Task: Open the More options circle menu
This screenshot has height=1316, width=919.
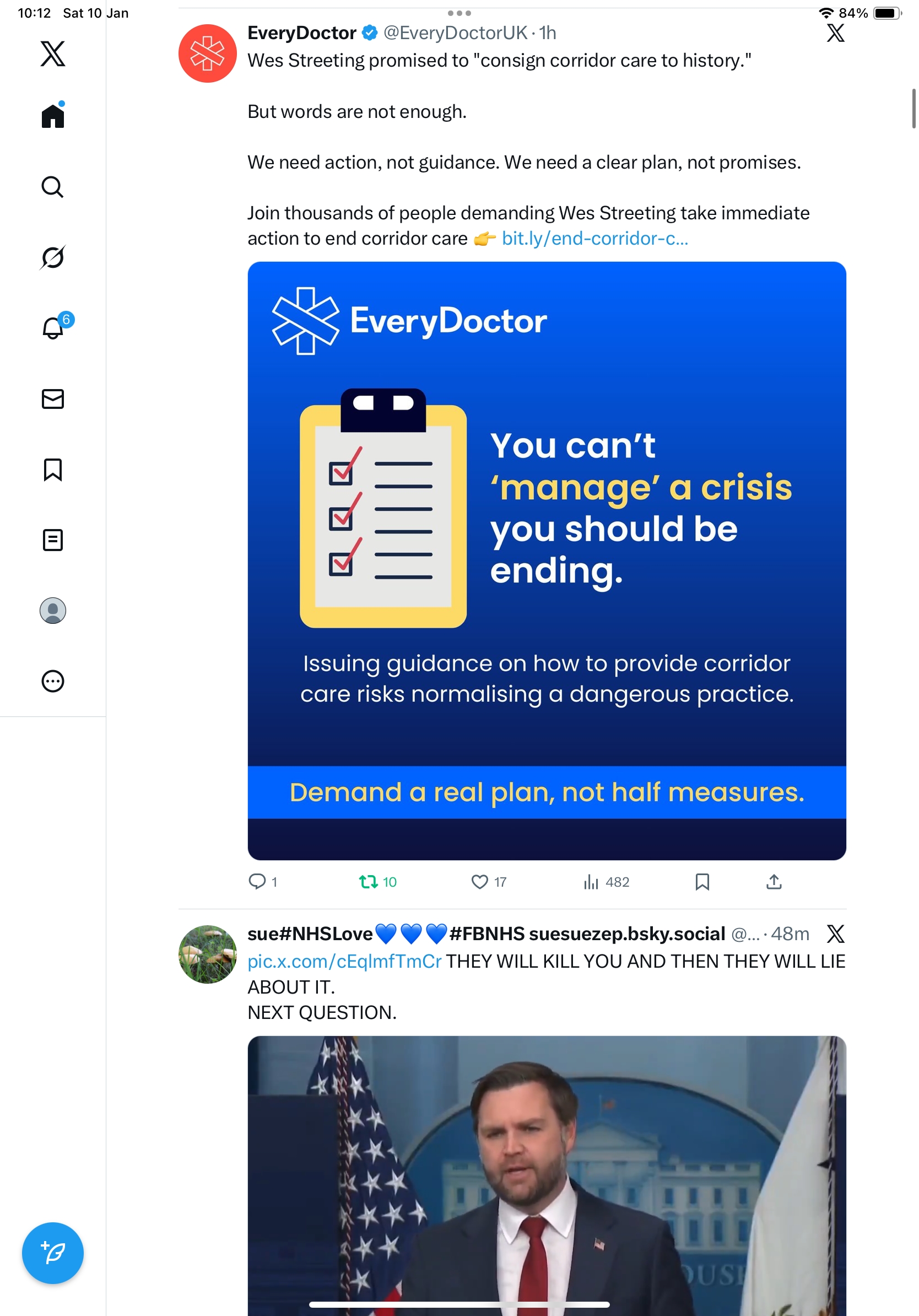Action: click(x=53, y=681)
